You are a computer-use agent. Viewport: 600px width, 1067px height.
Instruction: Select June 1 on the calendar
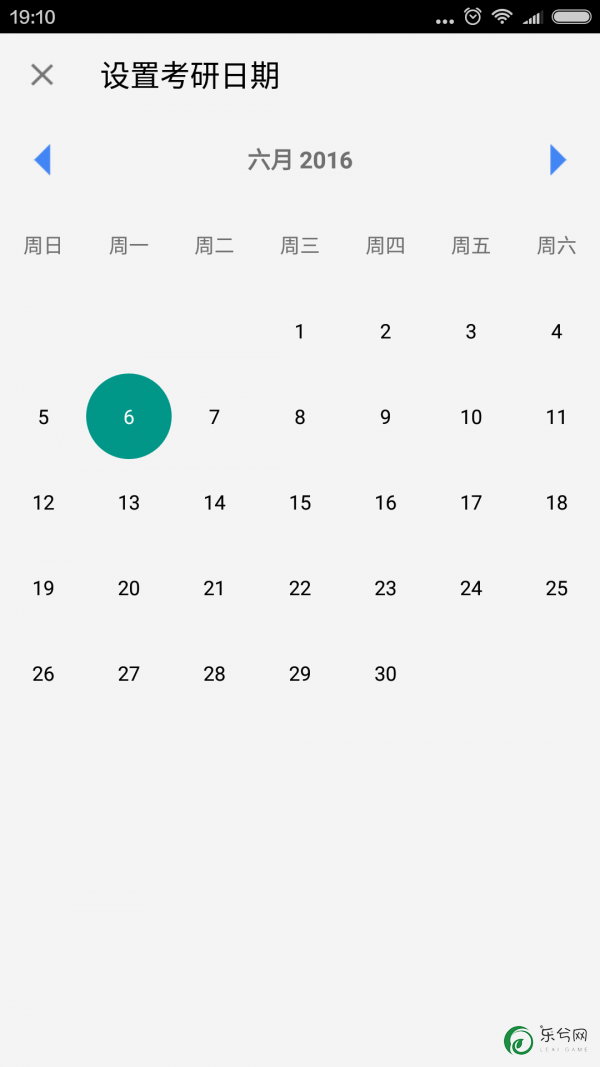click(300, 331)
